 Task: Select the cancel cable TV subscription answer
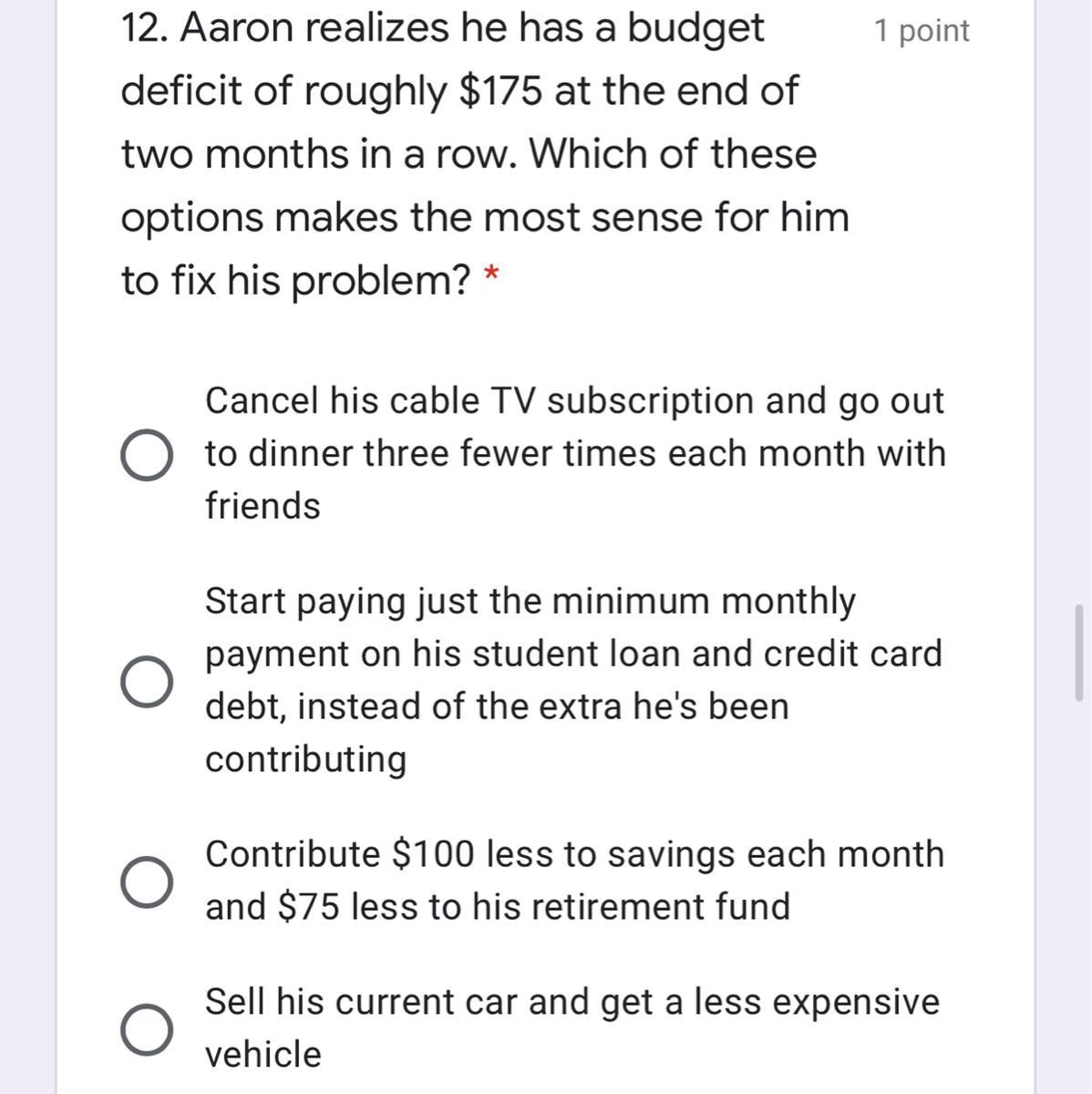[147, 454]
